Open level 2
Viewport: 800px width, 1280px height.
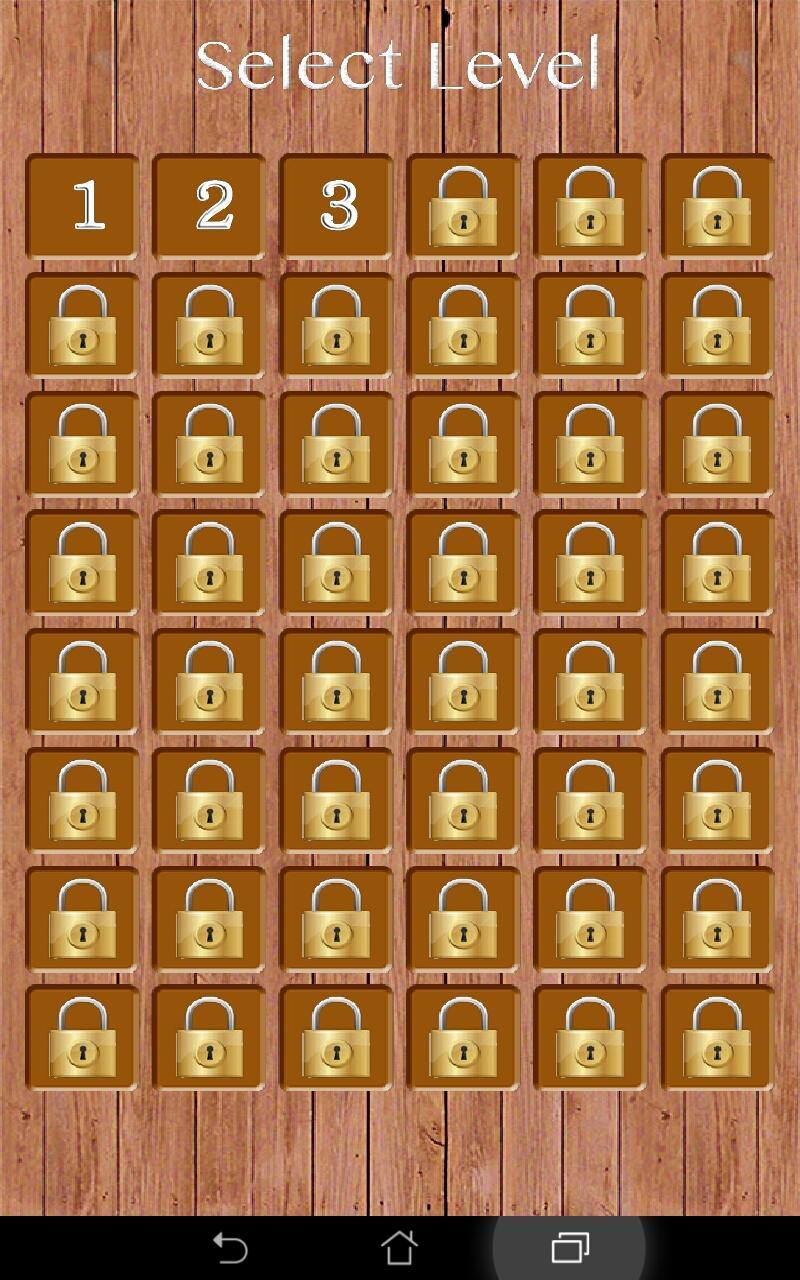[209, 207]
